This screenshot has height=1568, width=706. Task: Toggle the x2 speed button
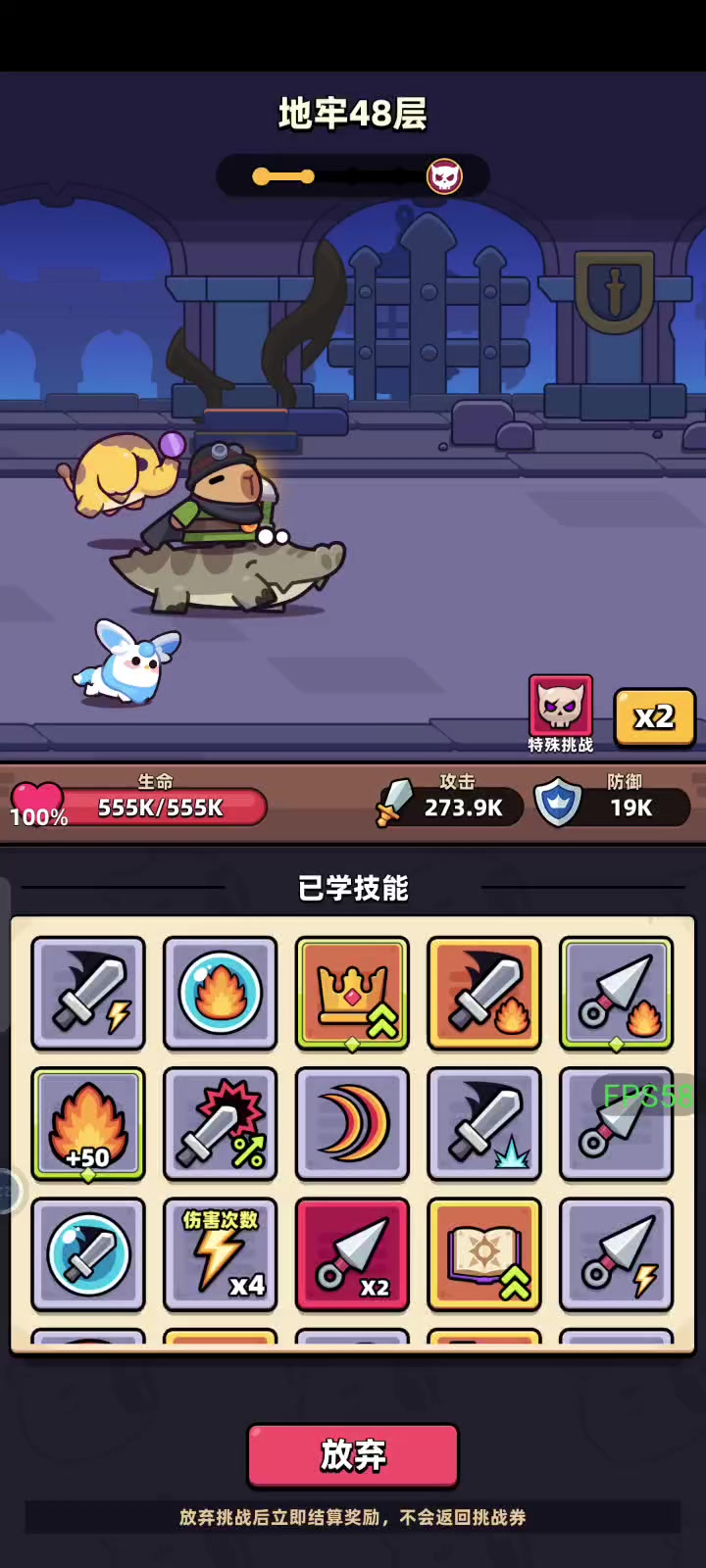pos(654,717)
